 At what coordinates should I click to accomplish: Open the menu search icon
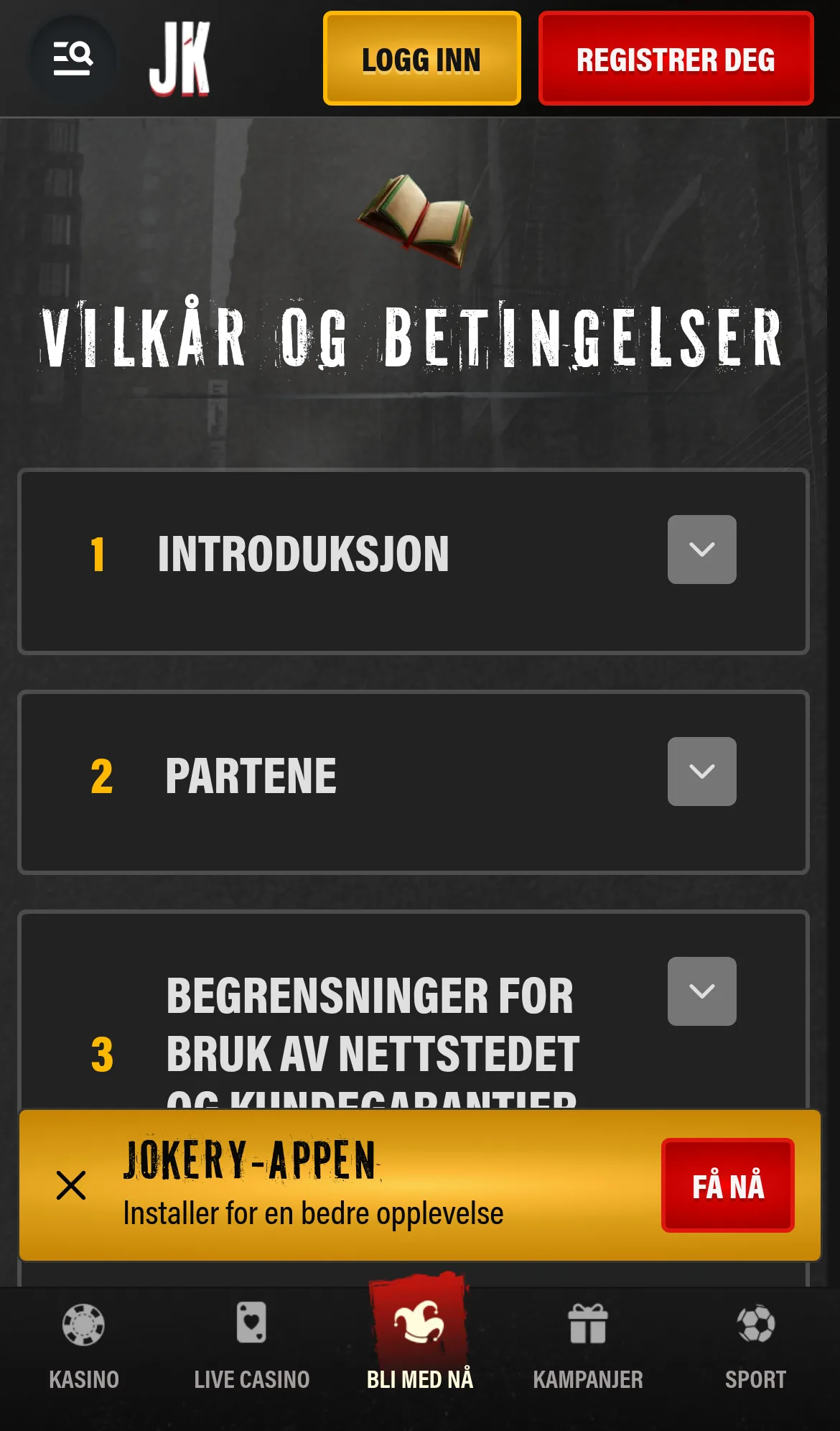point(73,58)
